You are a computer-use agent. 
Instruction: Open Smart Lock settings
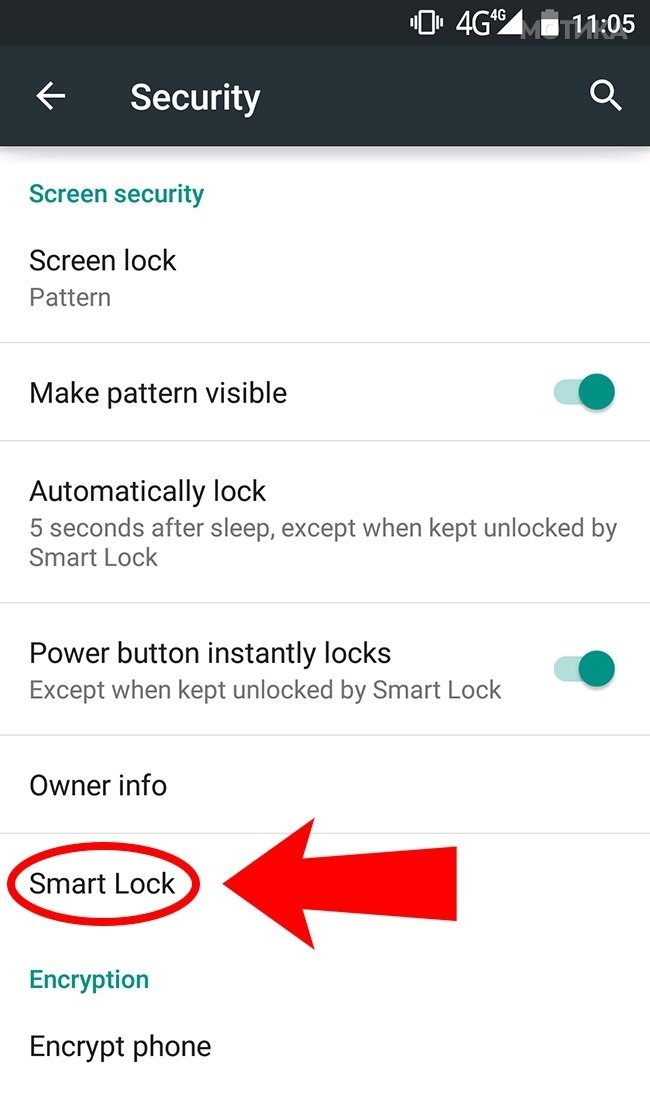pos(325,884)
